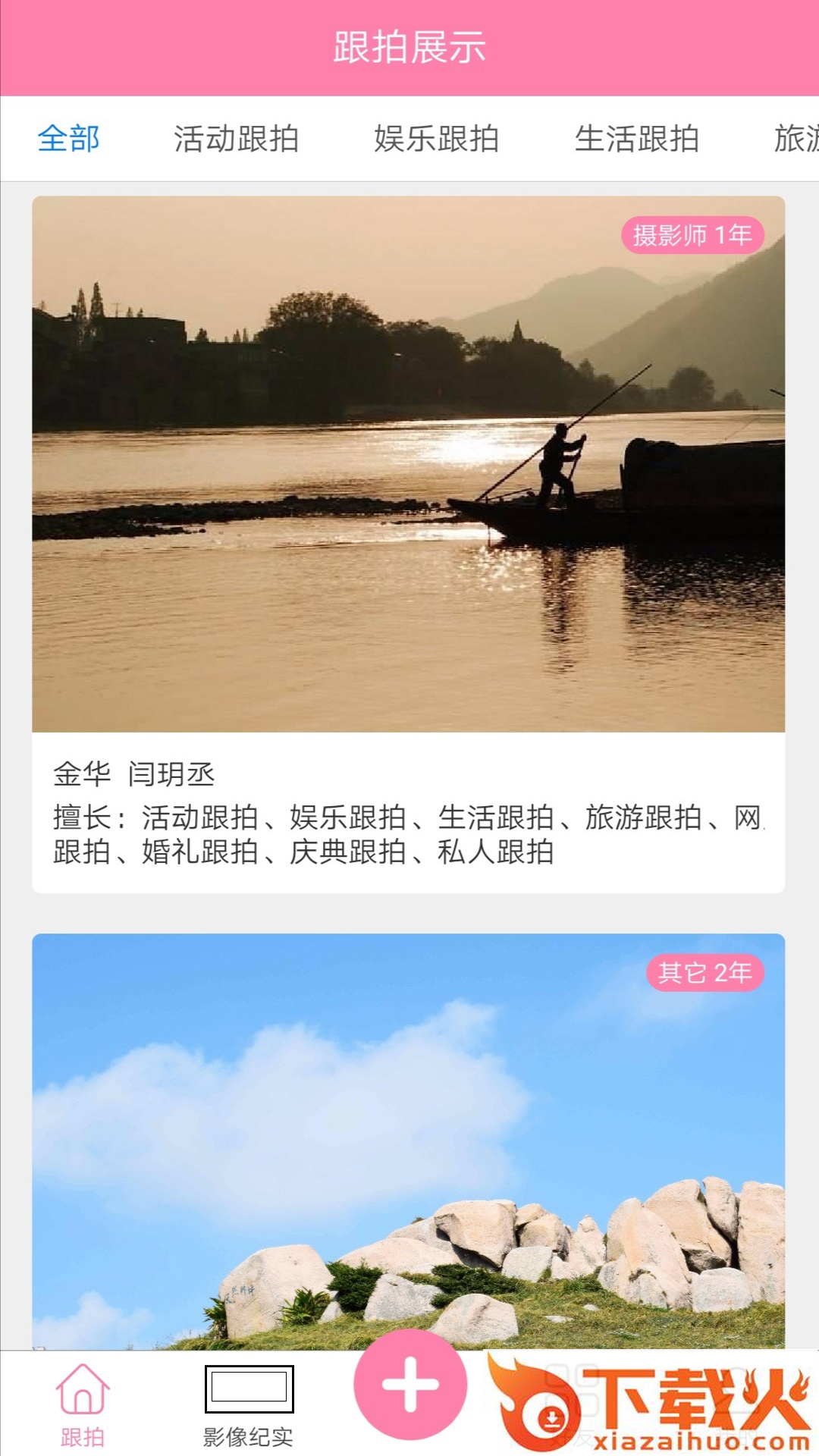Switch to the 娱乐跟拍 tab
This screenshot has height=1456, width=819.
(x=436, y=139)
